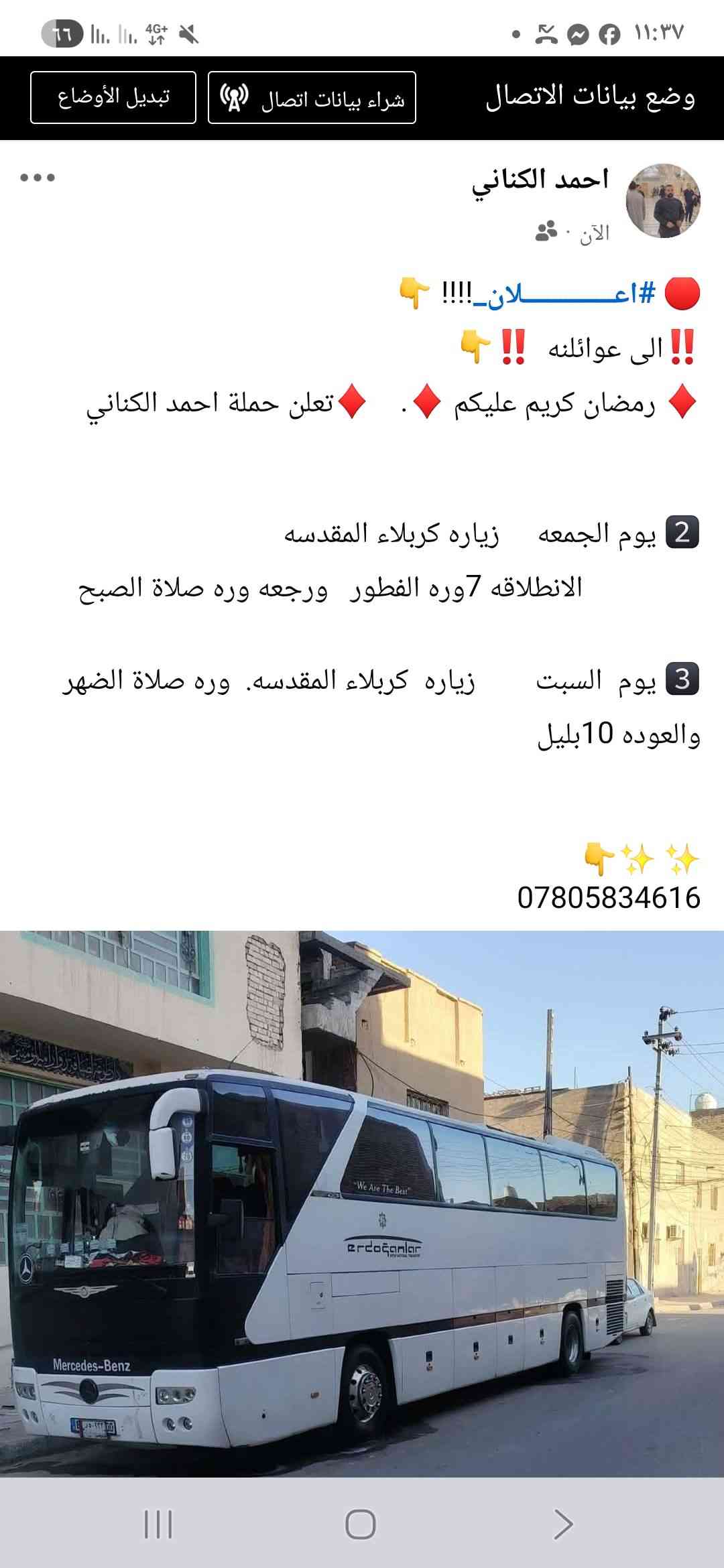Open احمد الكناني profile picture

point(662,201)
